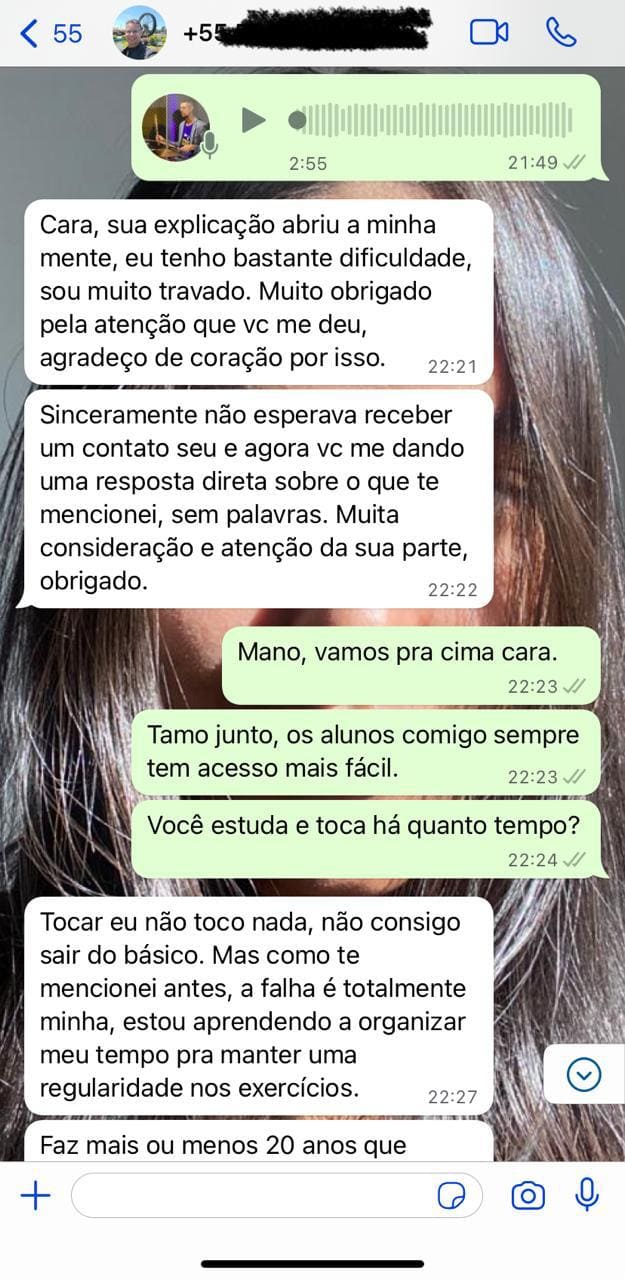Start a voice call
The height and width of the screenshot is (1280, 625).
tap(561, 32)
